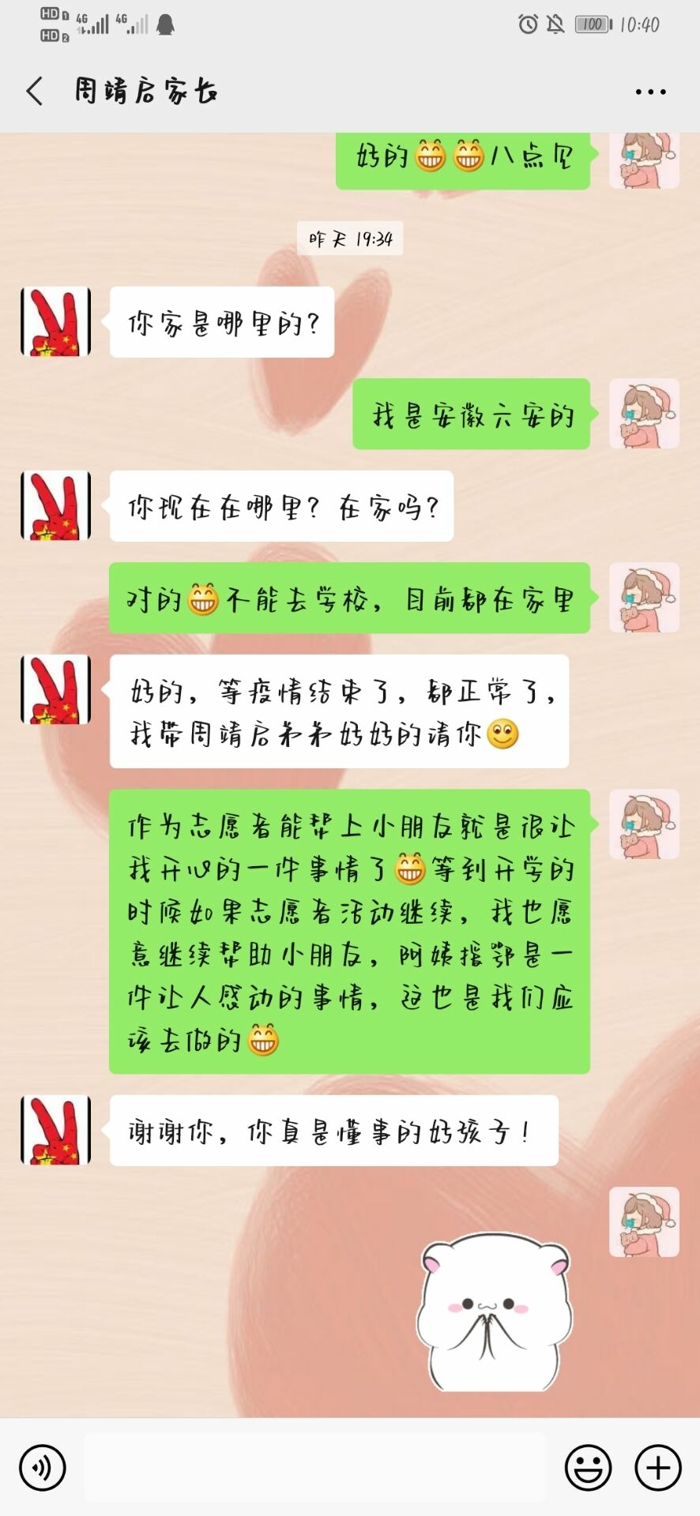The image size is (700, 1516).
Task: Go back from 周靖启家长 chat
Action: (35, 92)
